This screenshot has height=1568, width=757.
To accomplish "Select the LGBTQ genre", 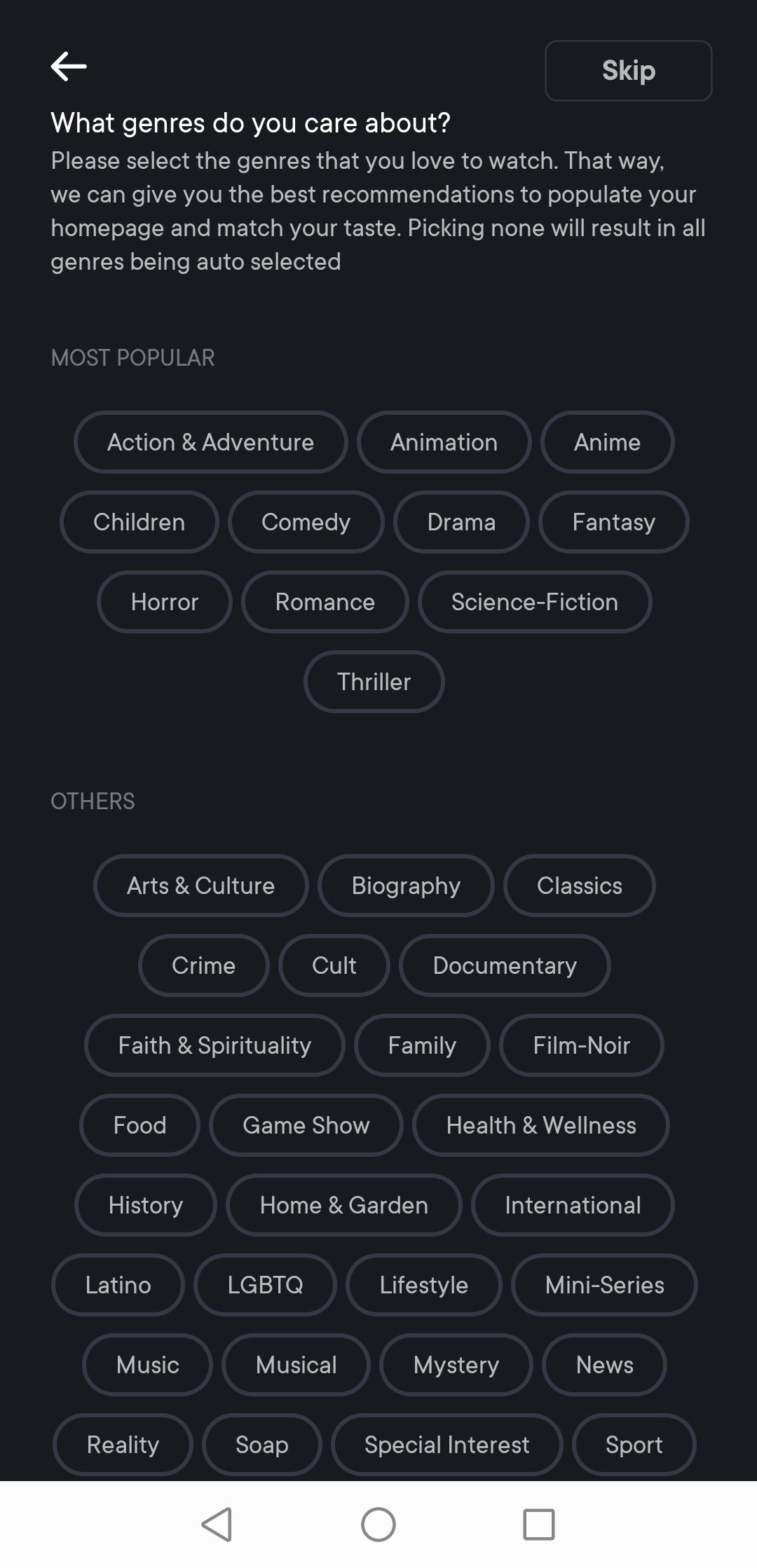I will 265,1285.
